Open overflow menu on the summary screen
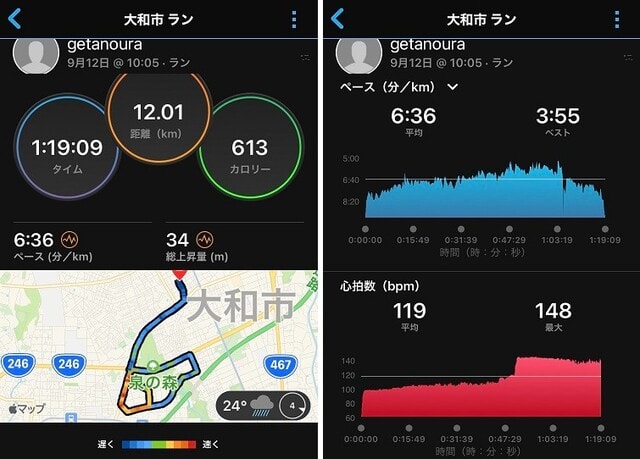This screenshot has height=459, width=640. pos(293,19)
